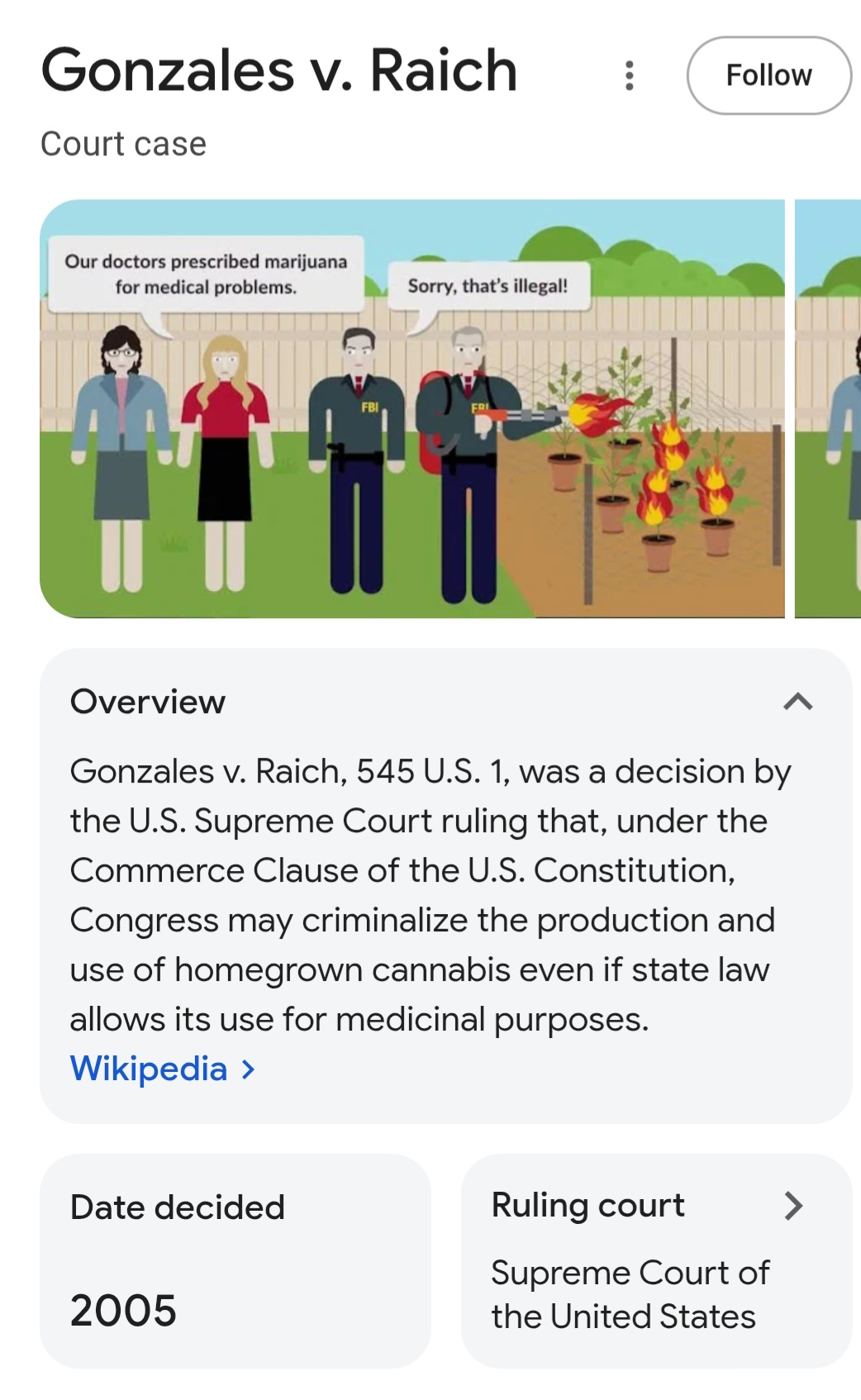Image resolution: width=861 pixels, height=1400 pixels.
Task: Follow the Gonzales v. Raich topic
Action: (x=768, y=75)
